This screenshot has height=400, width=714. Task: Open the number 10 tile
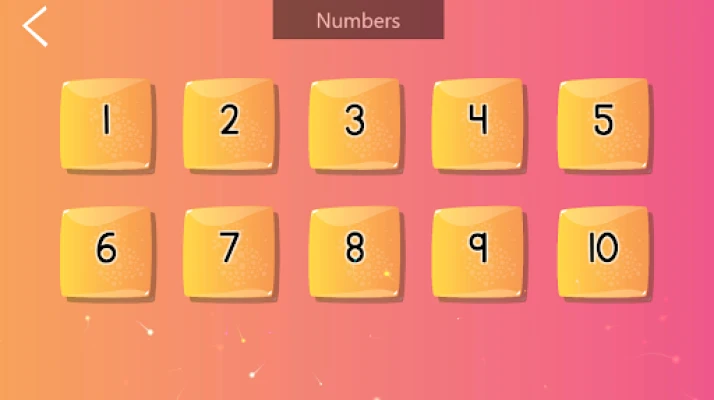click(x=603, y=251)
